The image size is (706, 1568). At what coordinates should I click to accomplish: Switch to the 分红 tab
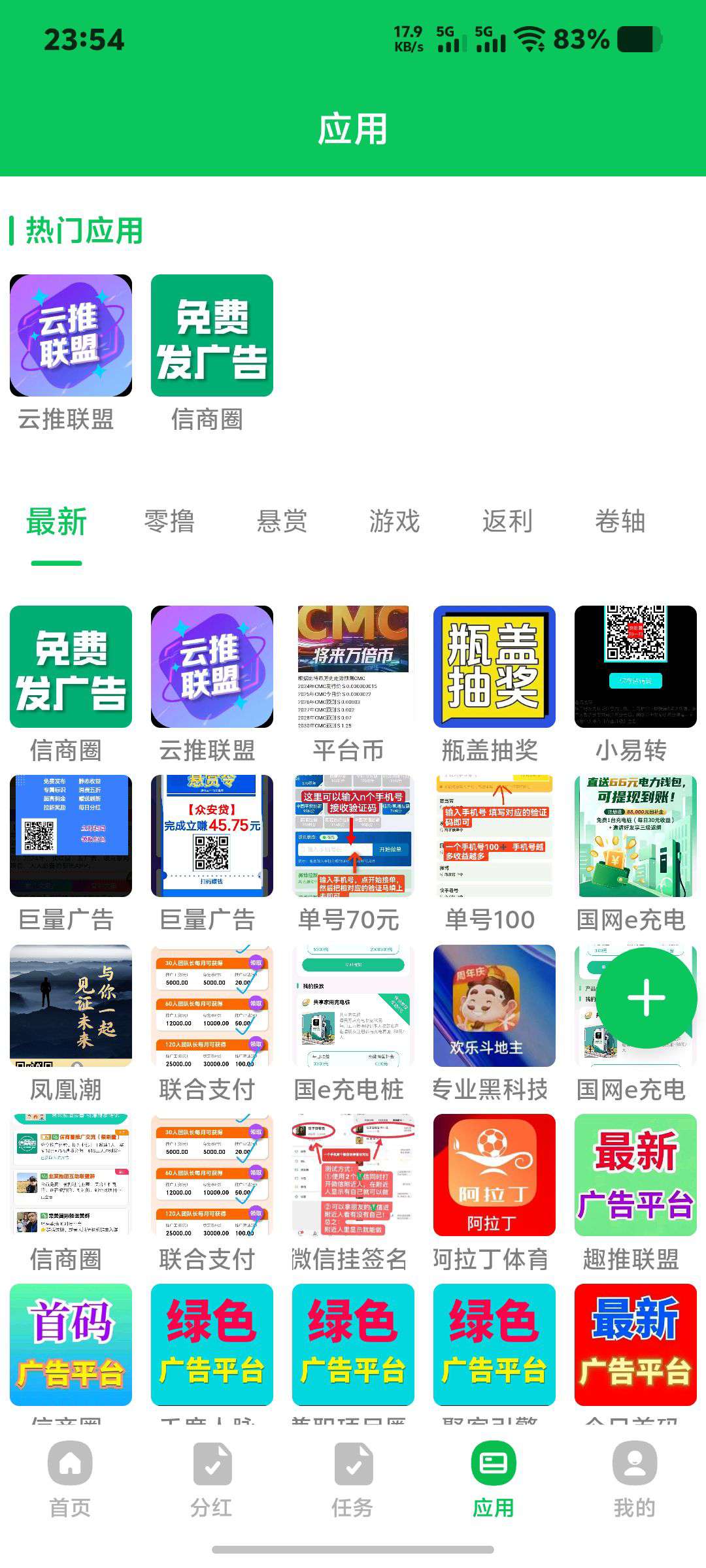[x=212, y=1480]
